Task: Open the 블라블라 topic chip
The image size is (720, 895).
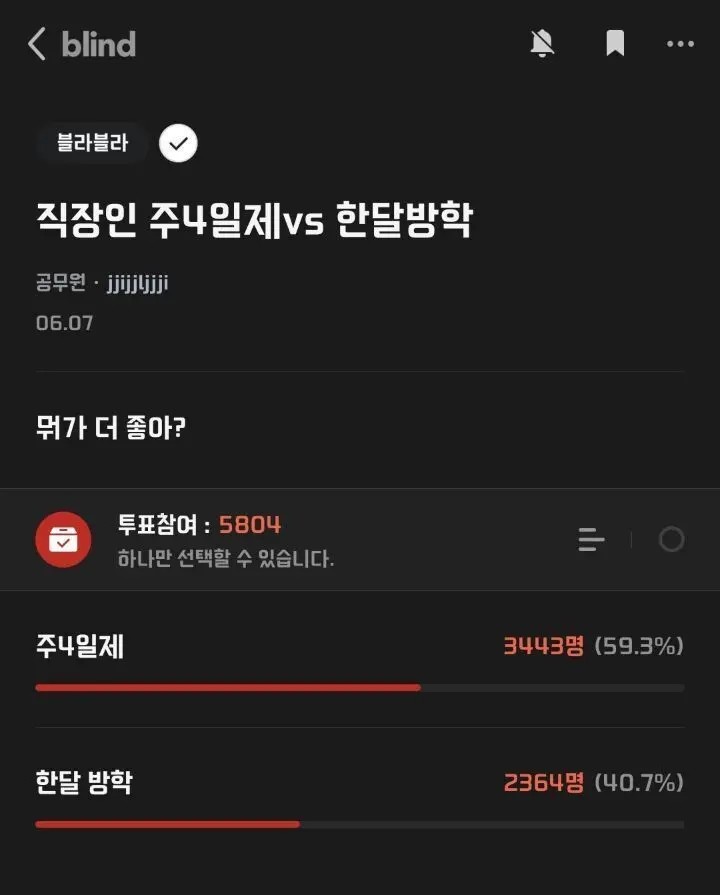Action: 92,144
